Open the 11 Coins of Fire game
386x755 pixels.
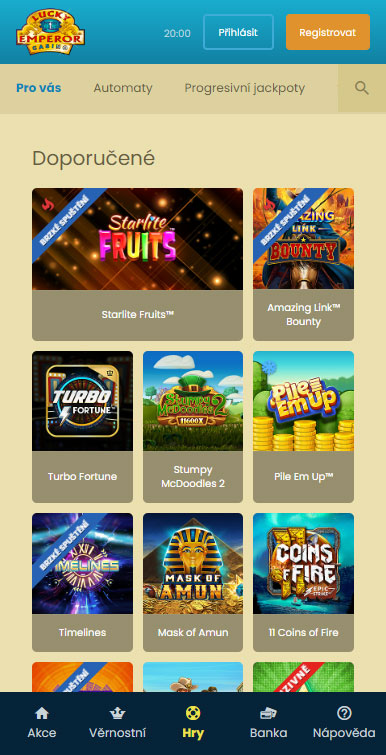303,582
